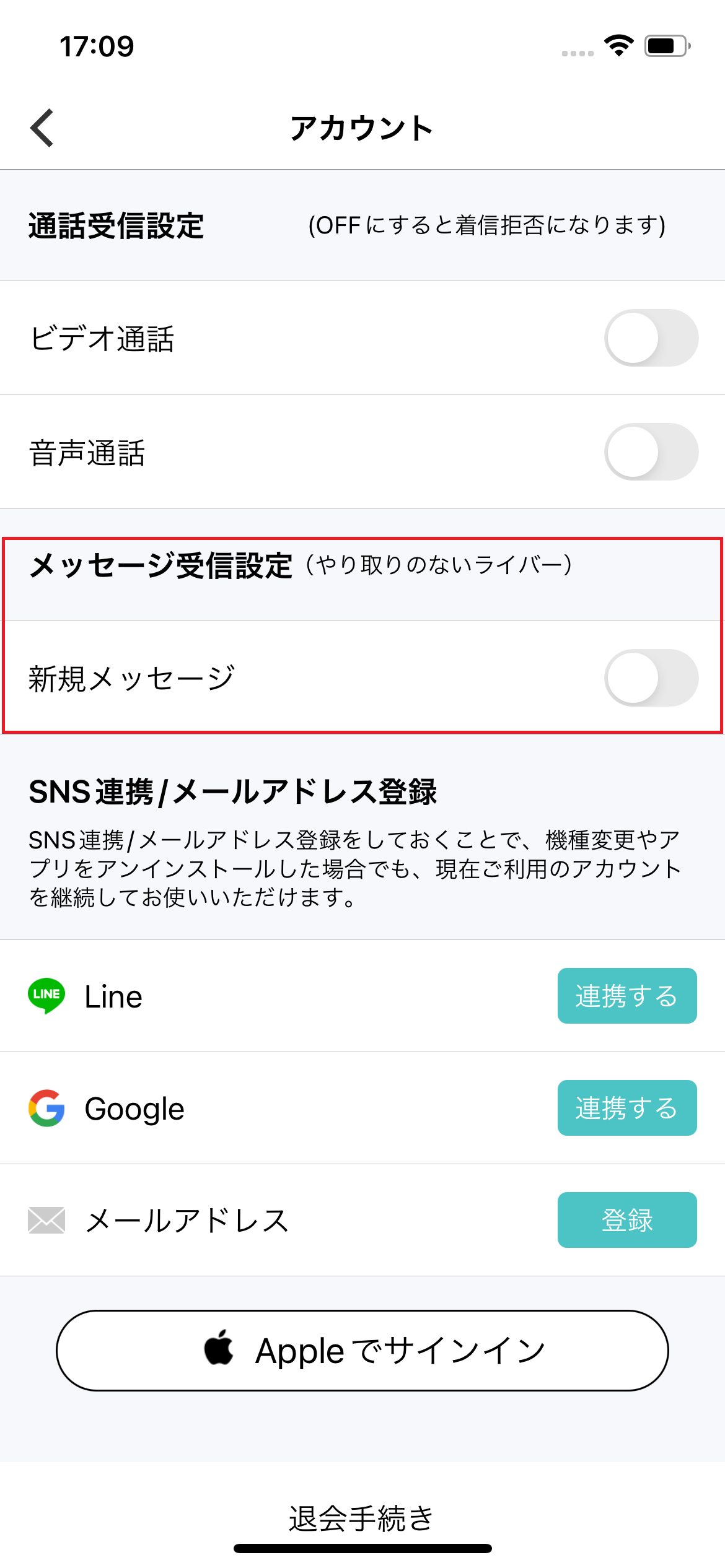The width and height of the screenshot is (725, 1568).
Task: Go back from the アカウント screen
Action: (42, 128)
